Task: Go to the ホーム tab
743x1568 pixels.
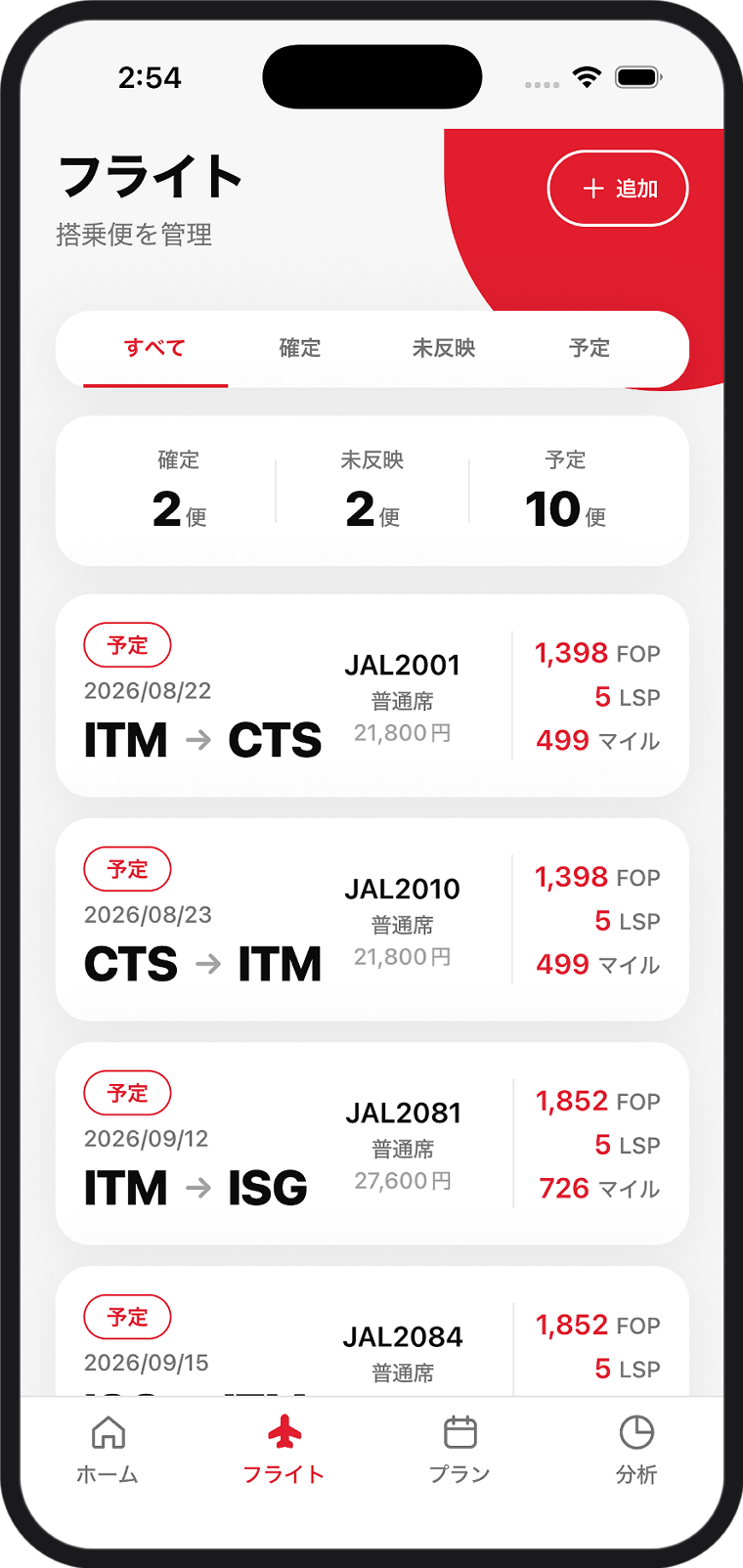Action: [109, 1450]
